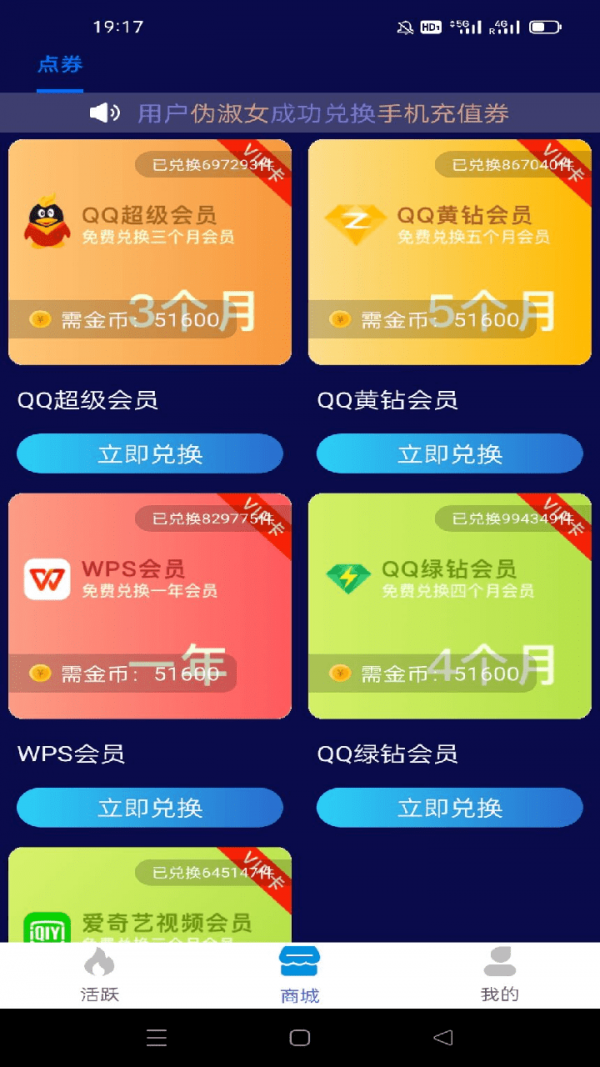Select the 点券 tab at the top
Image resolution: width=600 pixels, height=1067 pixels.
60,65
